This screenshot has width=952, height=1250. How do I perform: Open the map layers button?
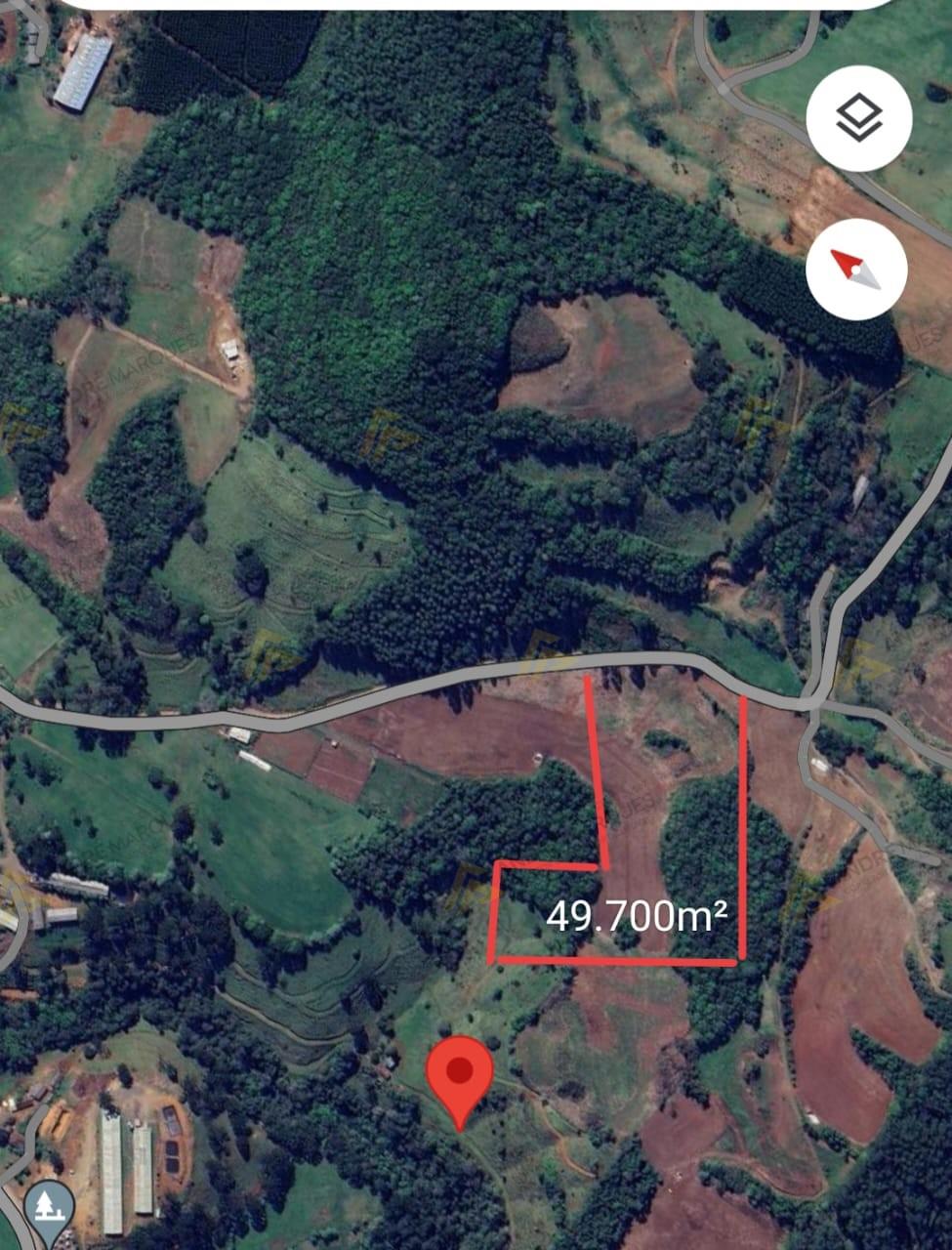click(859, 119)
